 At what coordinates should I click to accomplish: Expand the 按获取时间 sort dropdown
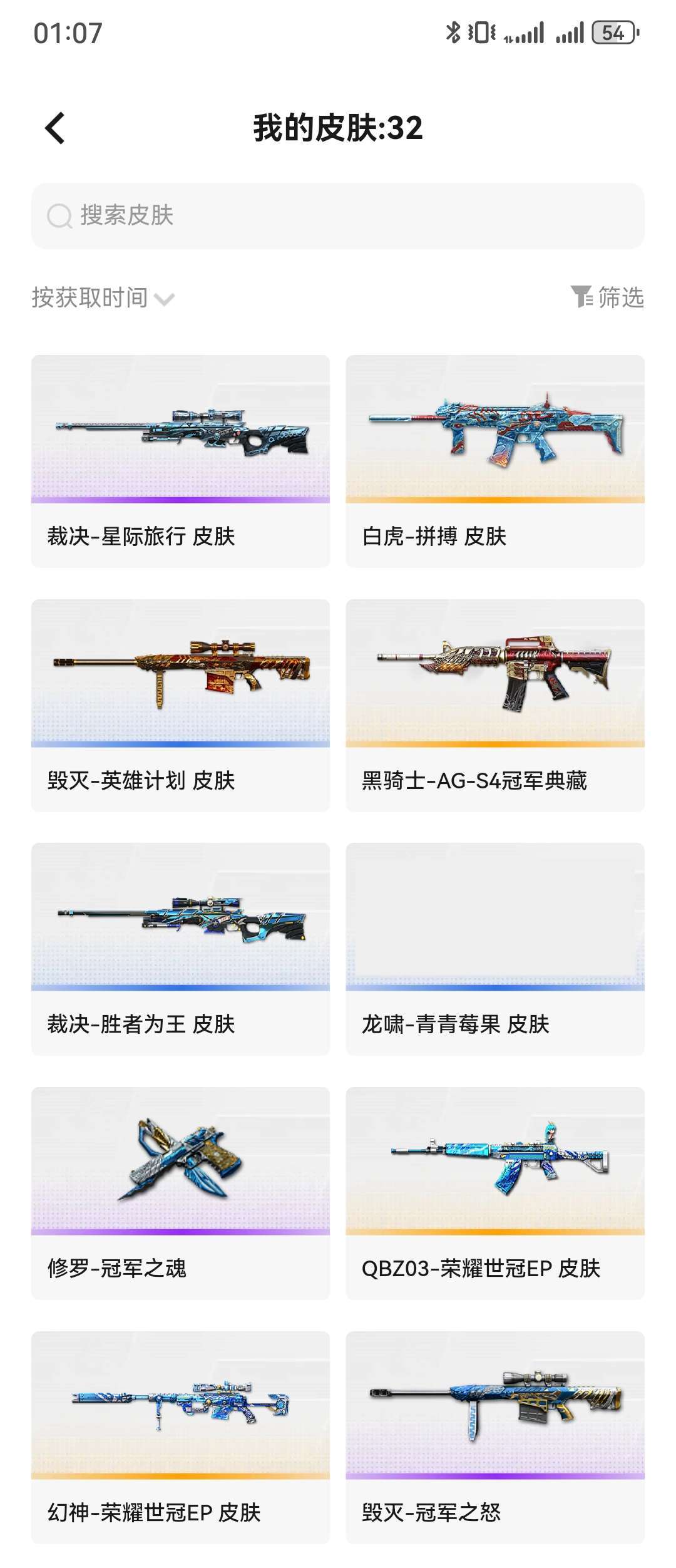[x=103, y=298]
